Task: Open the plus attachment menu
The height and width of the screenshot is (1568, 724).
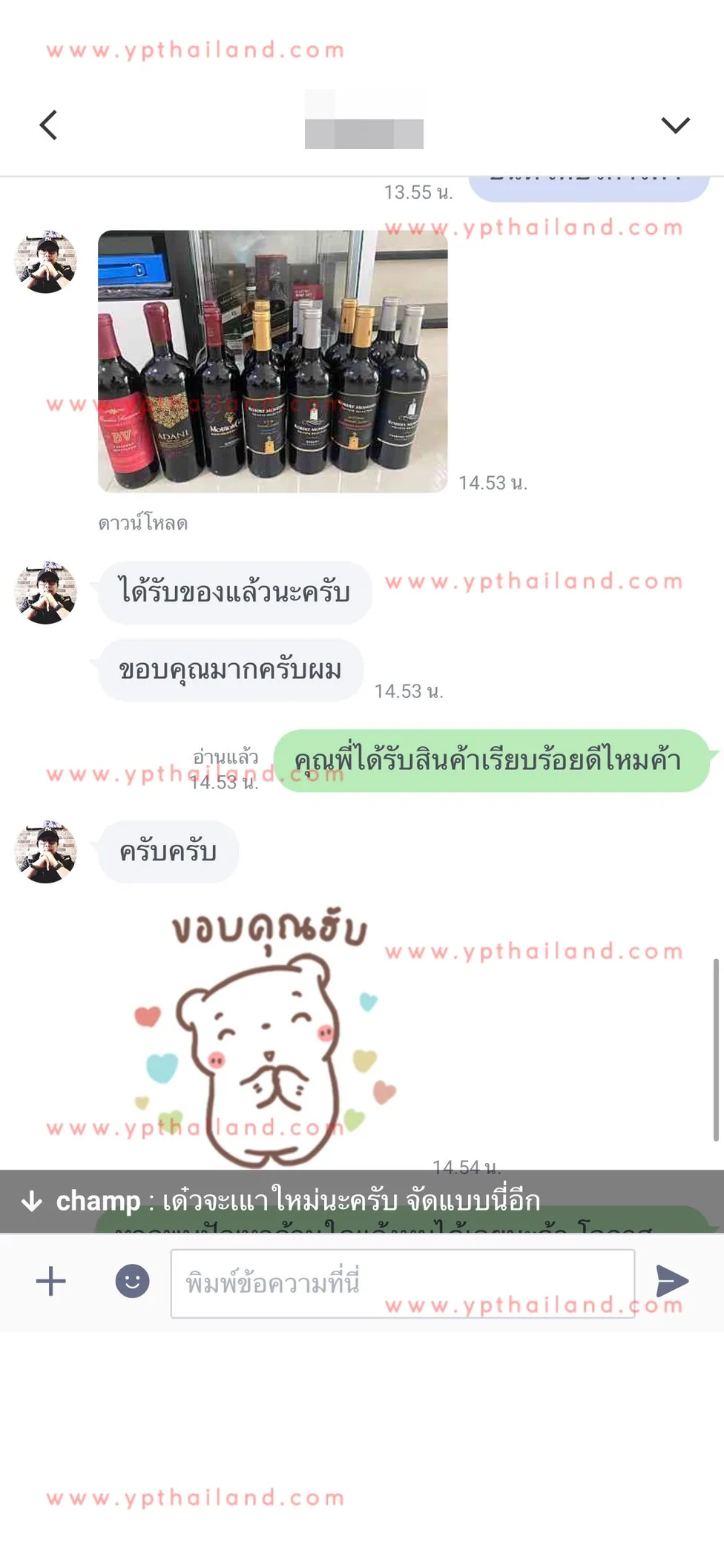Action: click(50, 1281)
